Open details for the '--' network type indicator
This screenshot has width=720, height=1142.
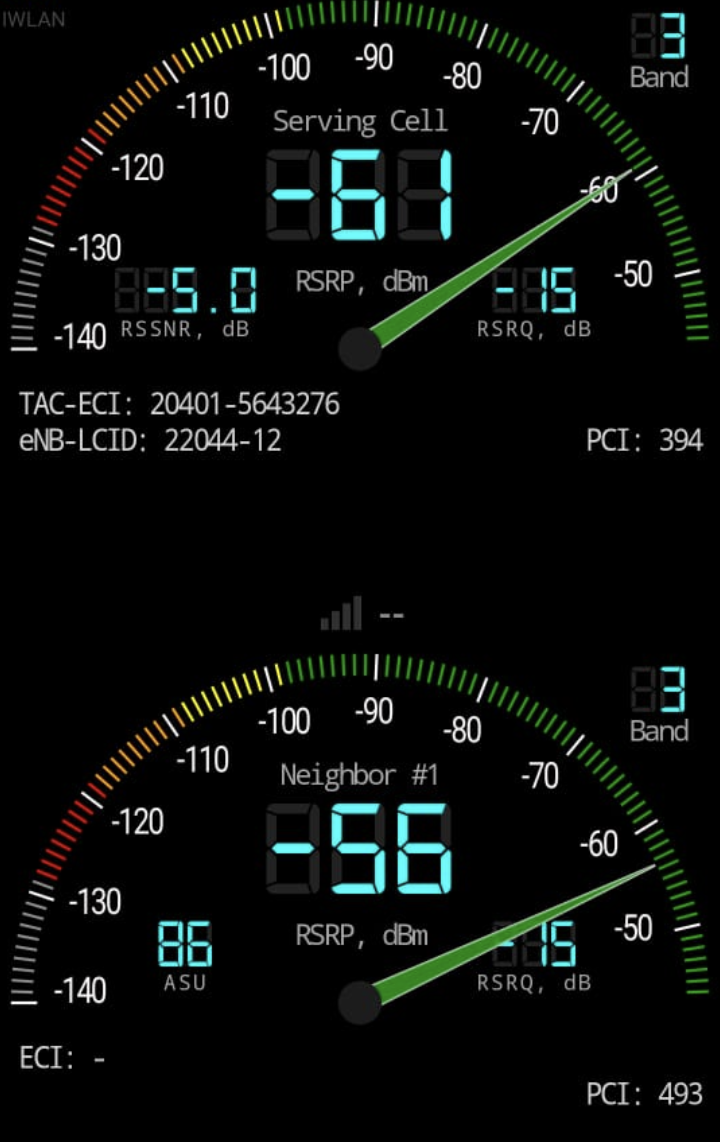click(x=391, y=614)
